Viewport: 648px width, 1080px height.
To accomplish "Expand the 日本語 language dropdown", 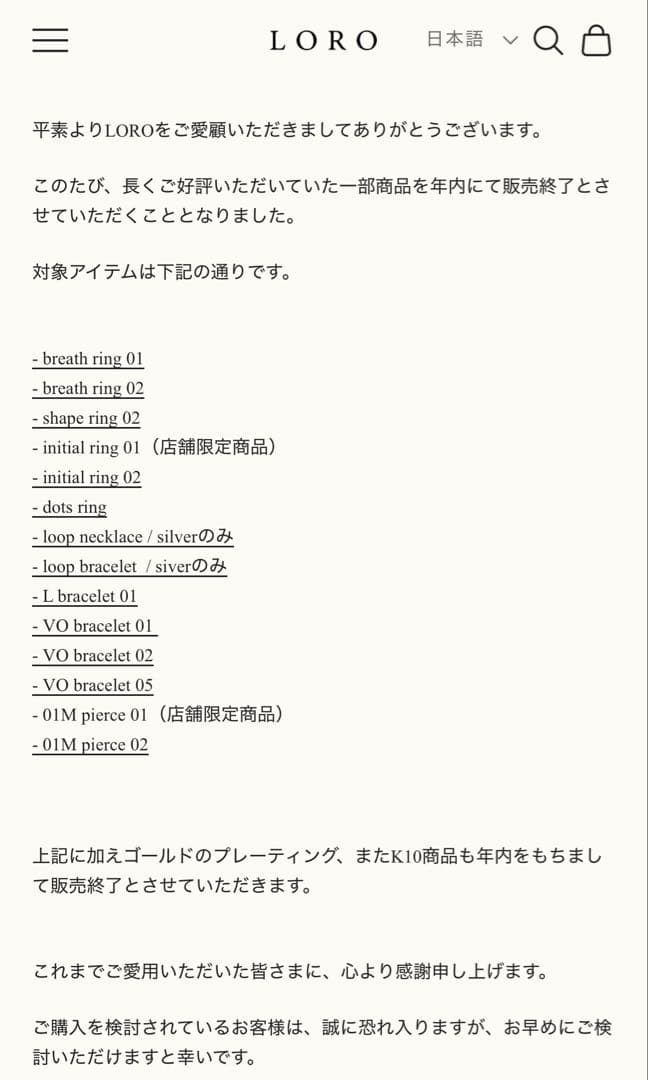I will coord(472,40).
